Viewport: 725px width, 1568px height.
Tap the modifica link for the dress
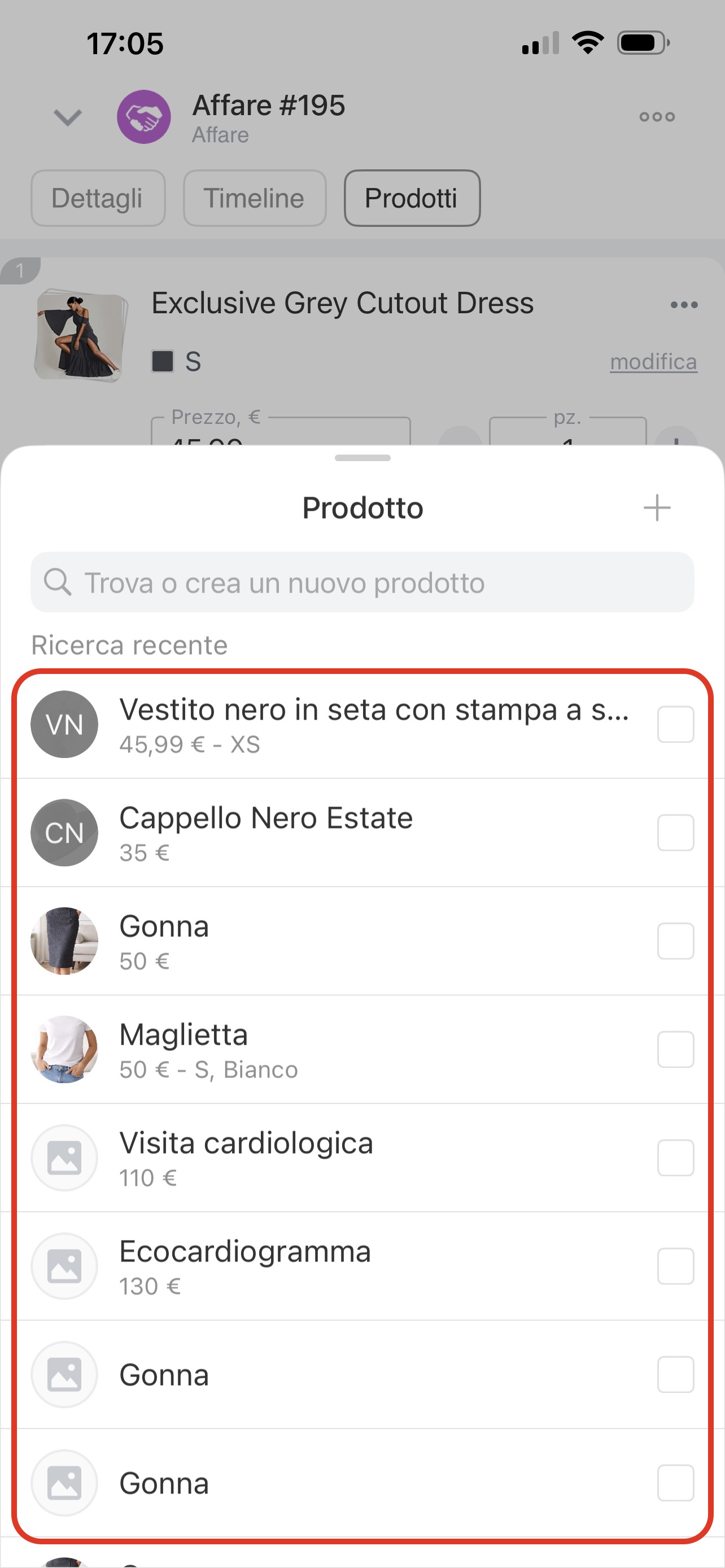653,362
